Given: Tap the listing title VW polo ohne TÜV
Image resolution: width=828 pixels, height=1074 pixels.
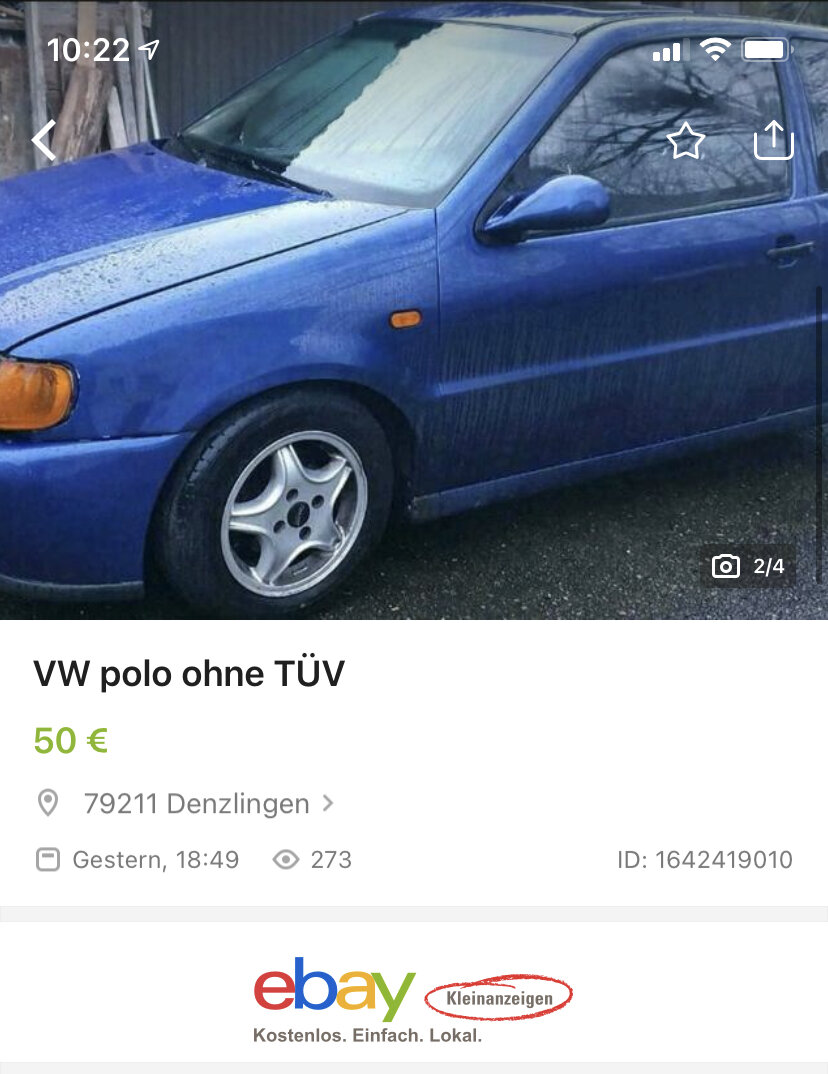Looking at the screenshot, I should 190,672.
